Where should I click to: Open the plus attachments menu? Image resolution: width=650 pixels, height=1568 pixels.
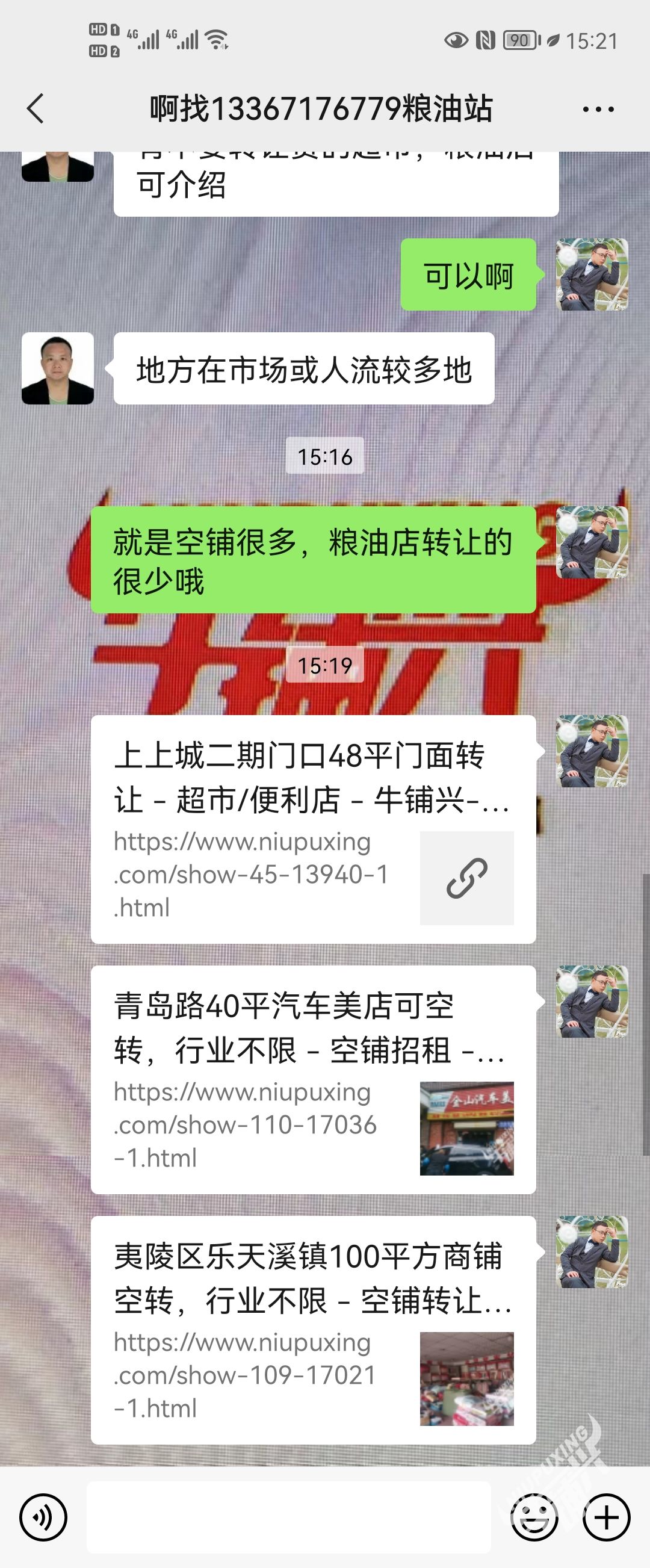click(606, 1517)
